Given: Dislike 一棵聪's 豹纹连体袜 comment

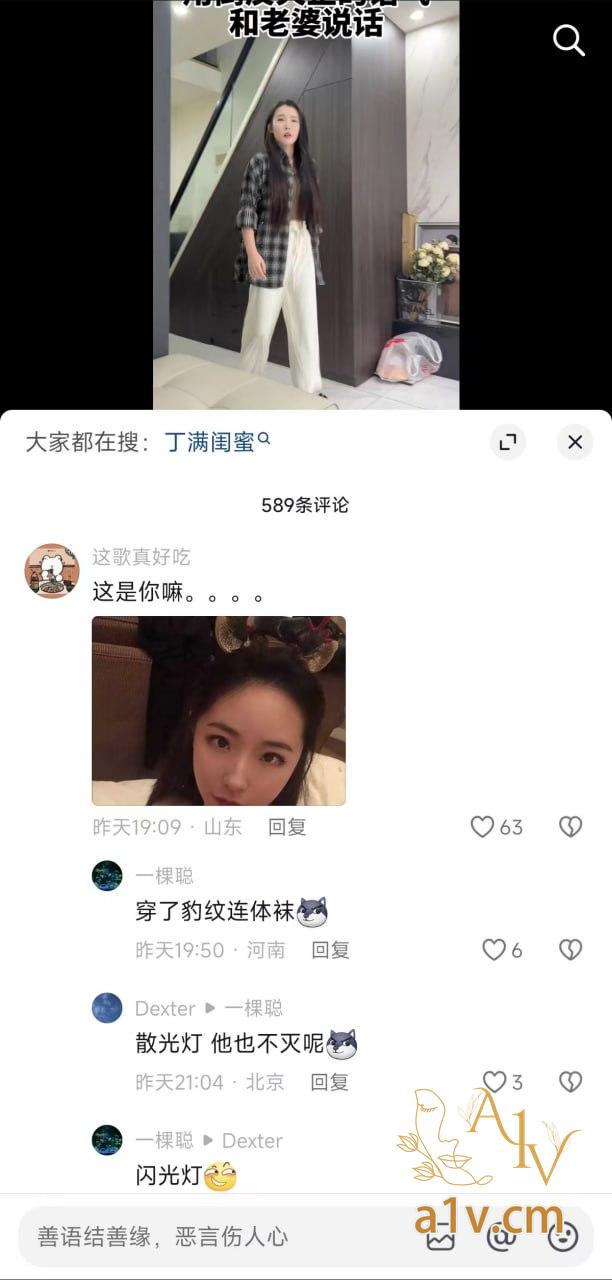Looking at the screenshot, I should click(x=570, y=950).
